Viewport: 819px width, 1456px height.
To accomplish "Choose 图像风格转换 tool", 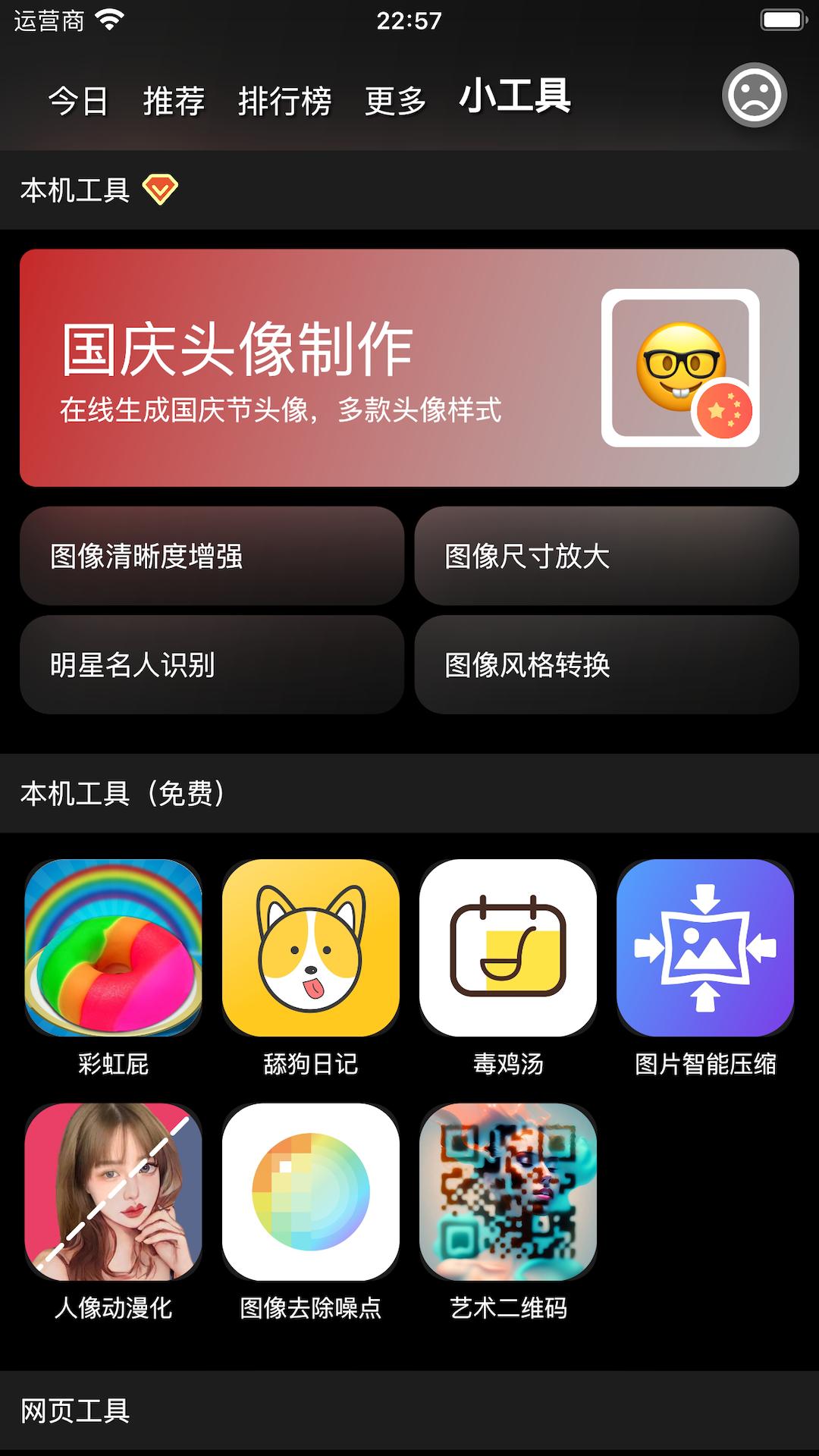I will (x=606, y=665).
